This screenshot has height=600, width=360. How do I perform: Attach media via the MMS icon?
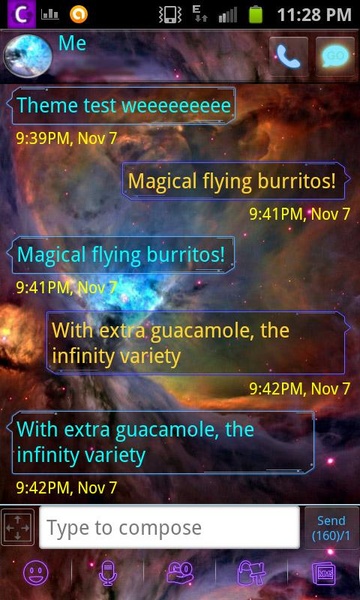[x=324, y=574]
